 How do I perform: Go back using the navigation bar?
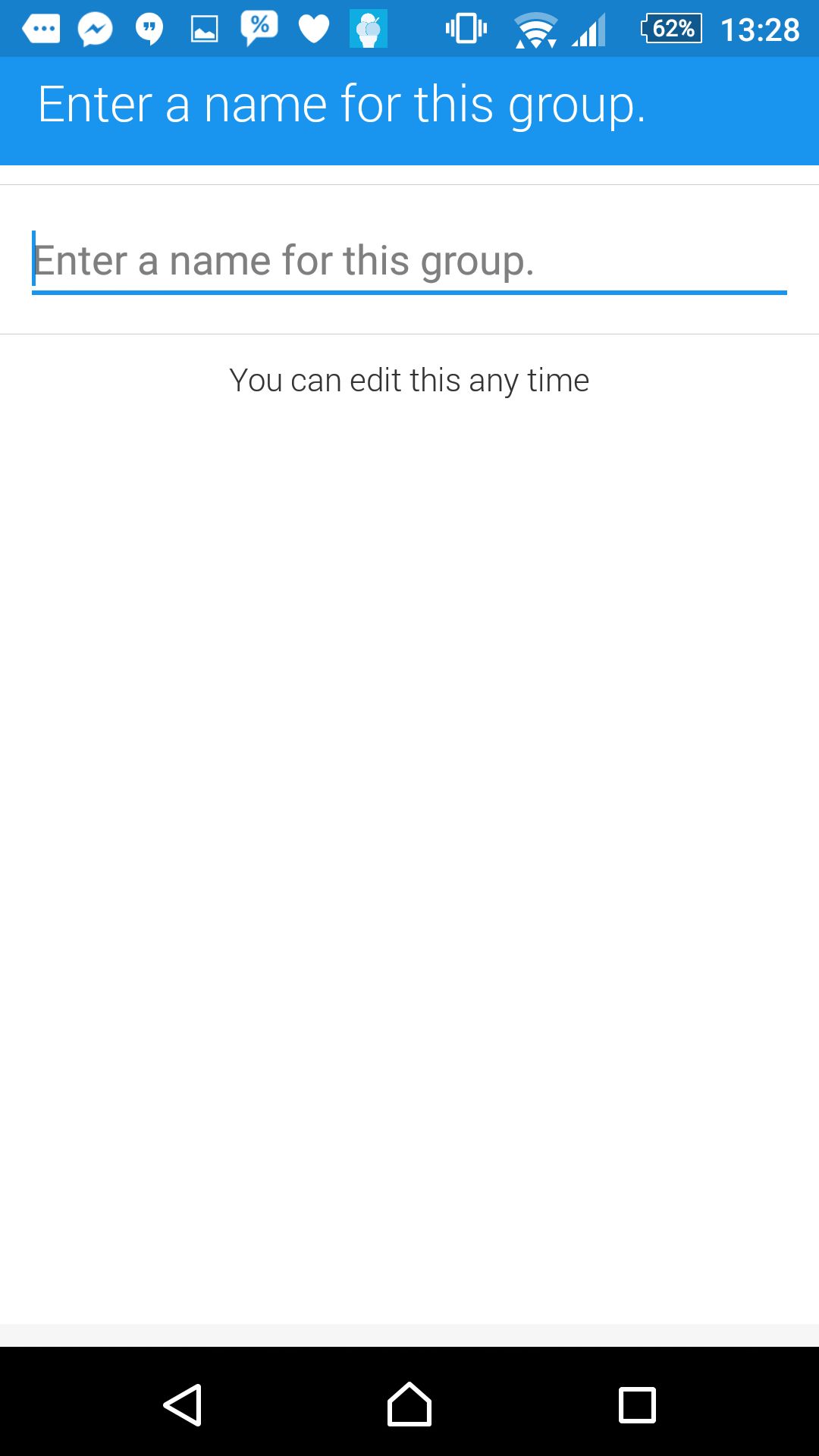coord(183,1405)
